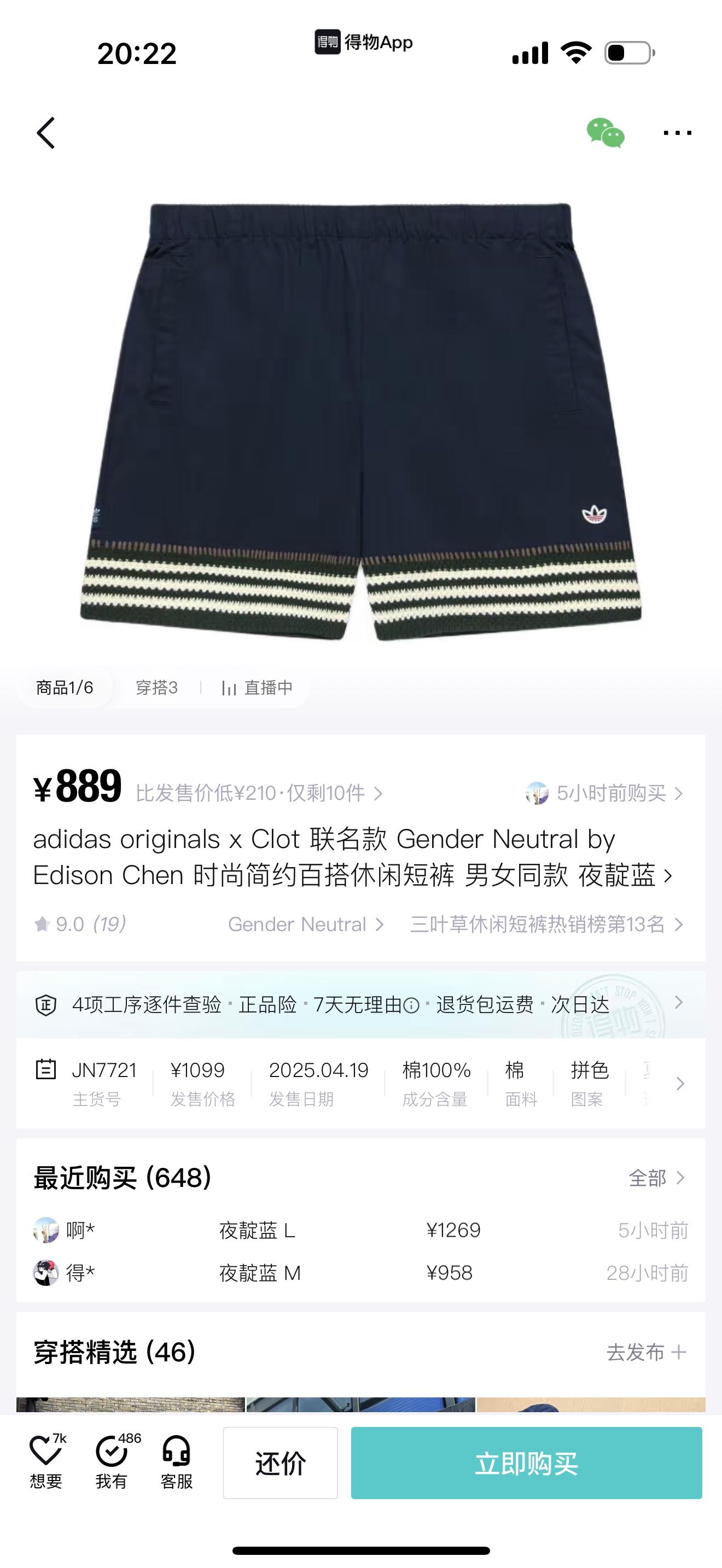Select the 商品1/6 image tab

pos(65,688)
